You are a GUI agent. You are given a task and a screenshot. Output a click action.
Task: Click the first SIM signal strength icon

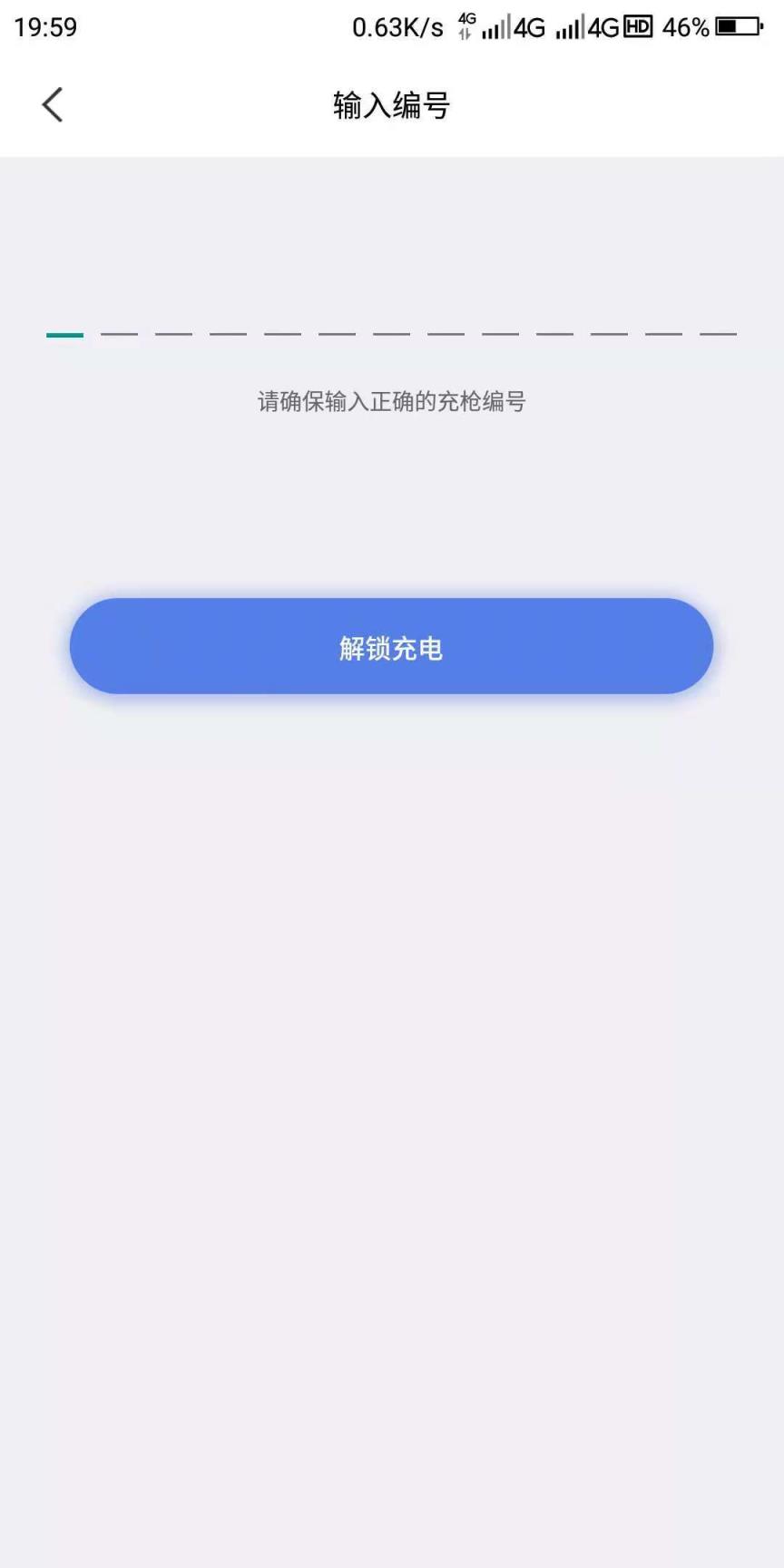click(496, 27)
